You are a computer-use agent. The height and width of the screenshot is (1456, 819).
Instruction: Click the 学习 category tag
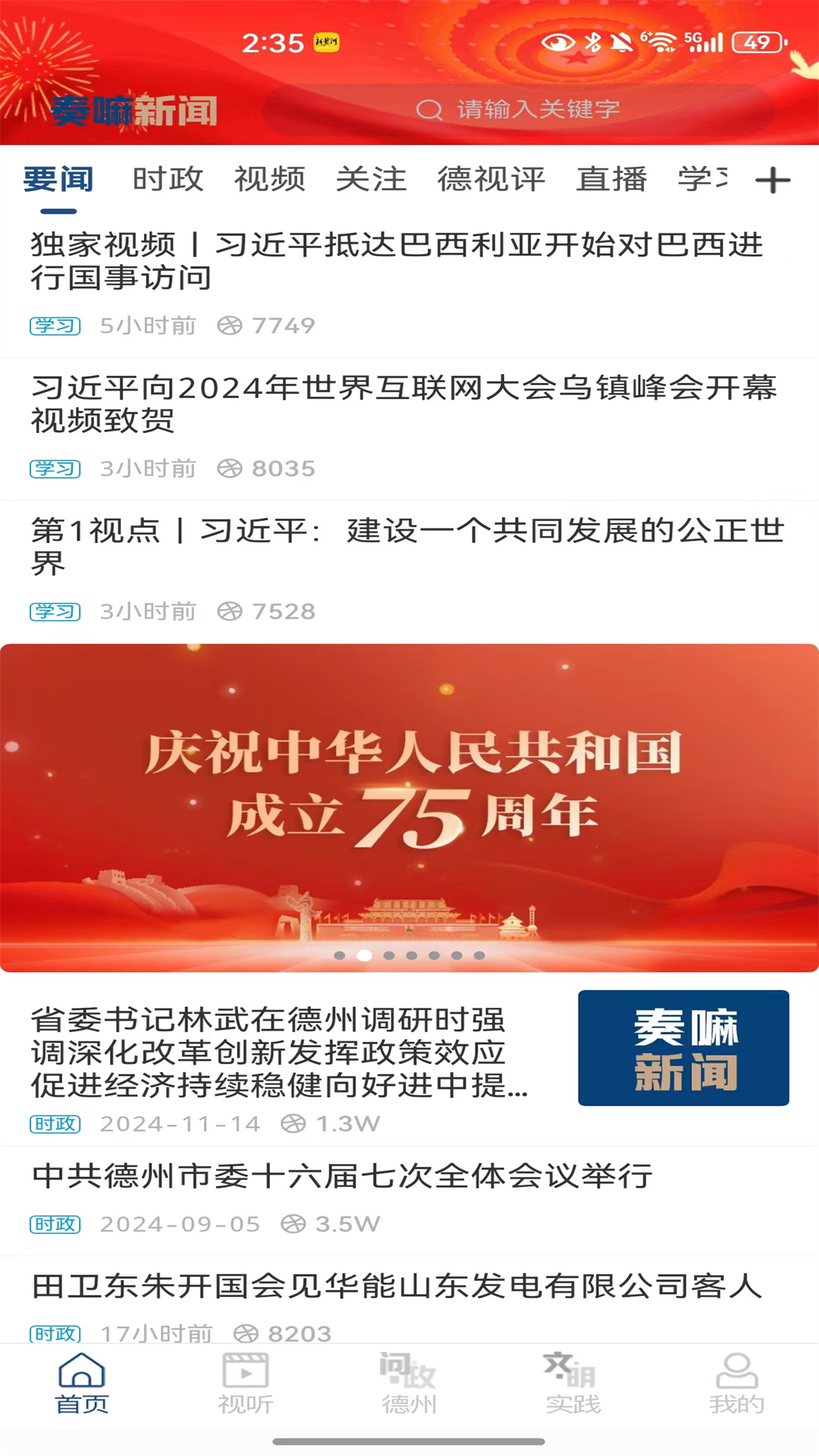tap(55, 325)
